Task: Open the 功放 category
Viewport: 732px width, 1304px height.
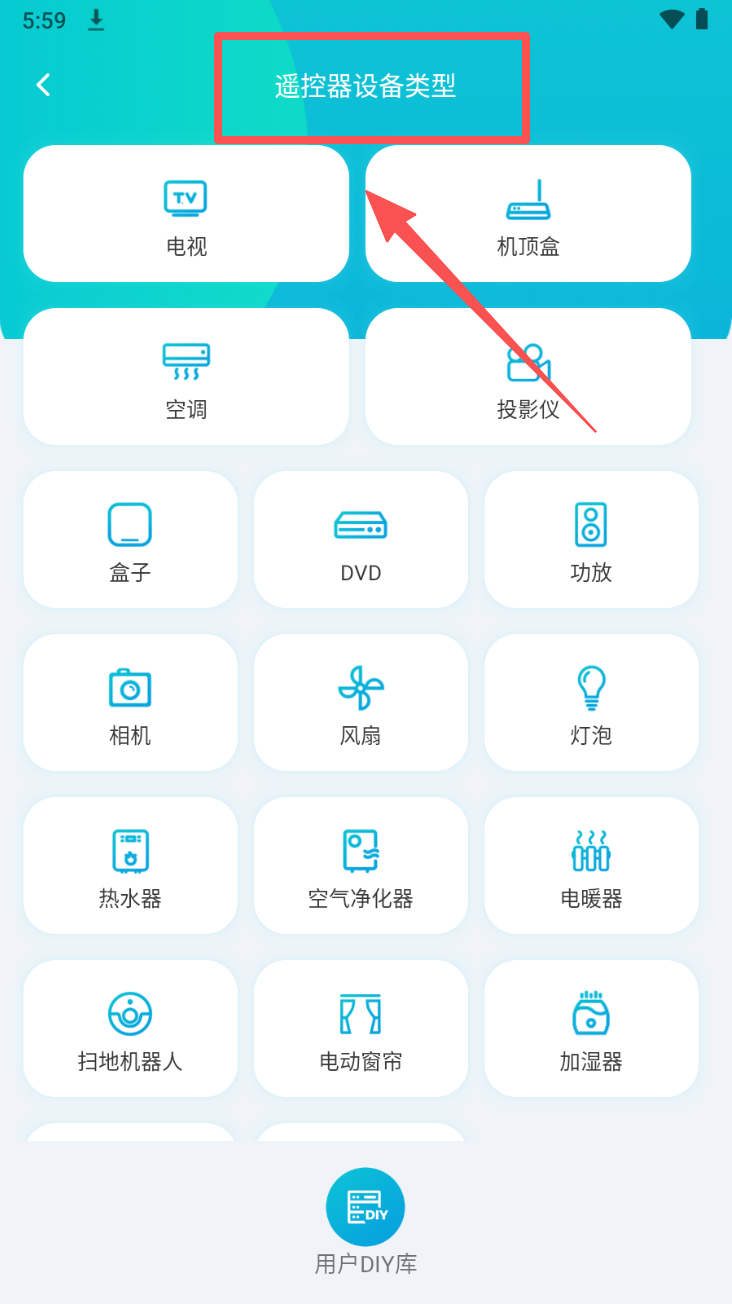Action: point(591,540)
